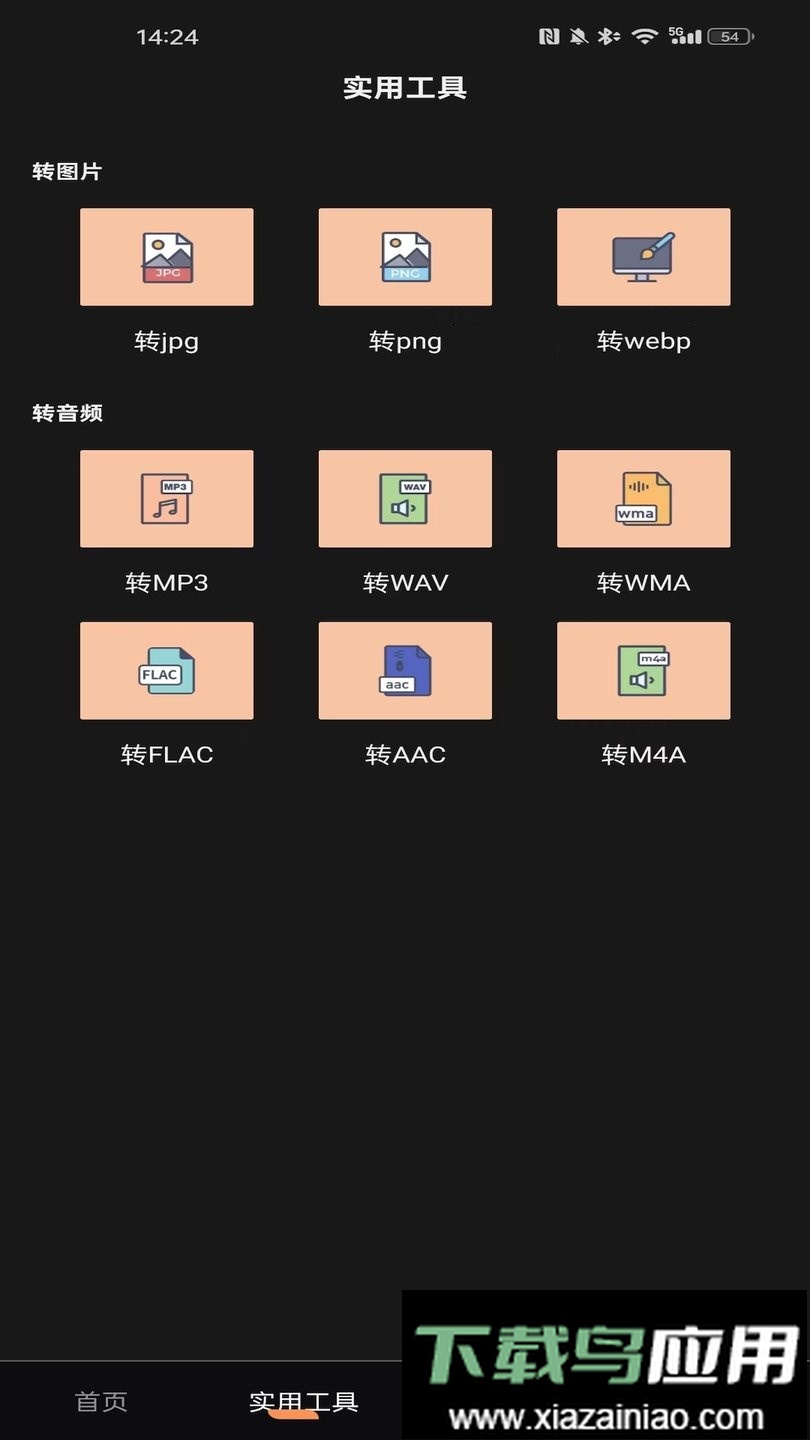Select the 转png conversion tool
The width and height of the screenshot is (810, 1440).
pyautogui.click(x=405, y=257)
